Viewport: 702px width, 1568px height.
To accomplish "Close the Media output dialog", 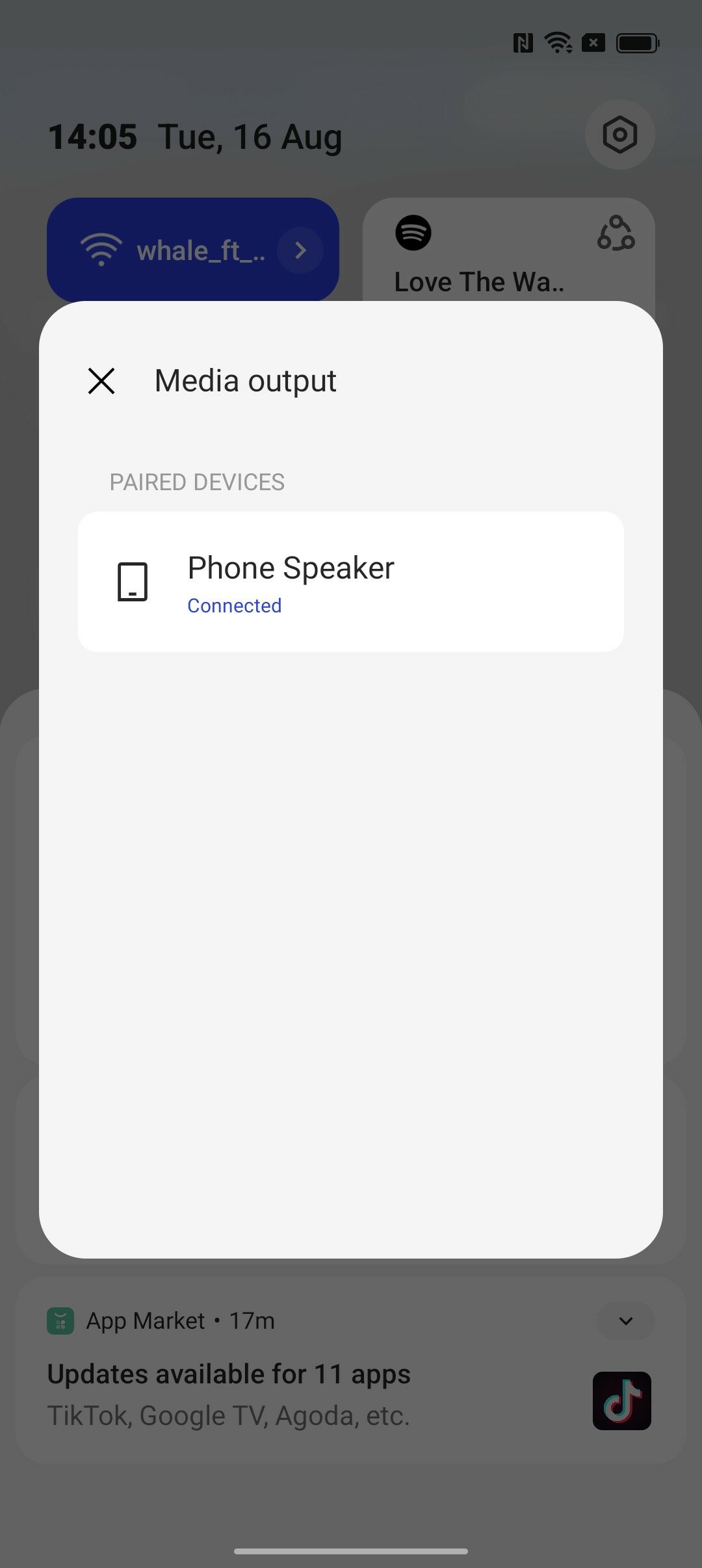I will pos(101,381).
